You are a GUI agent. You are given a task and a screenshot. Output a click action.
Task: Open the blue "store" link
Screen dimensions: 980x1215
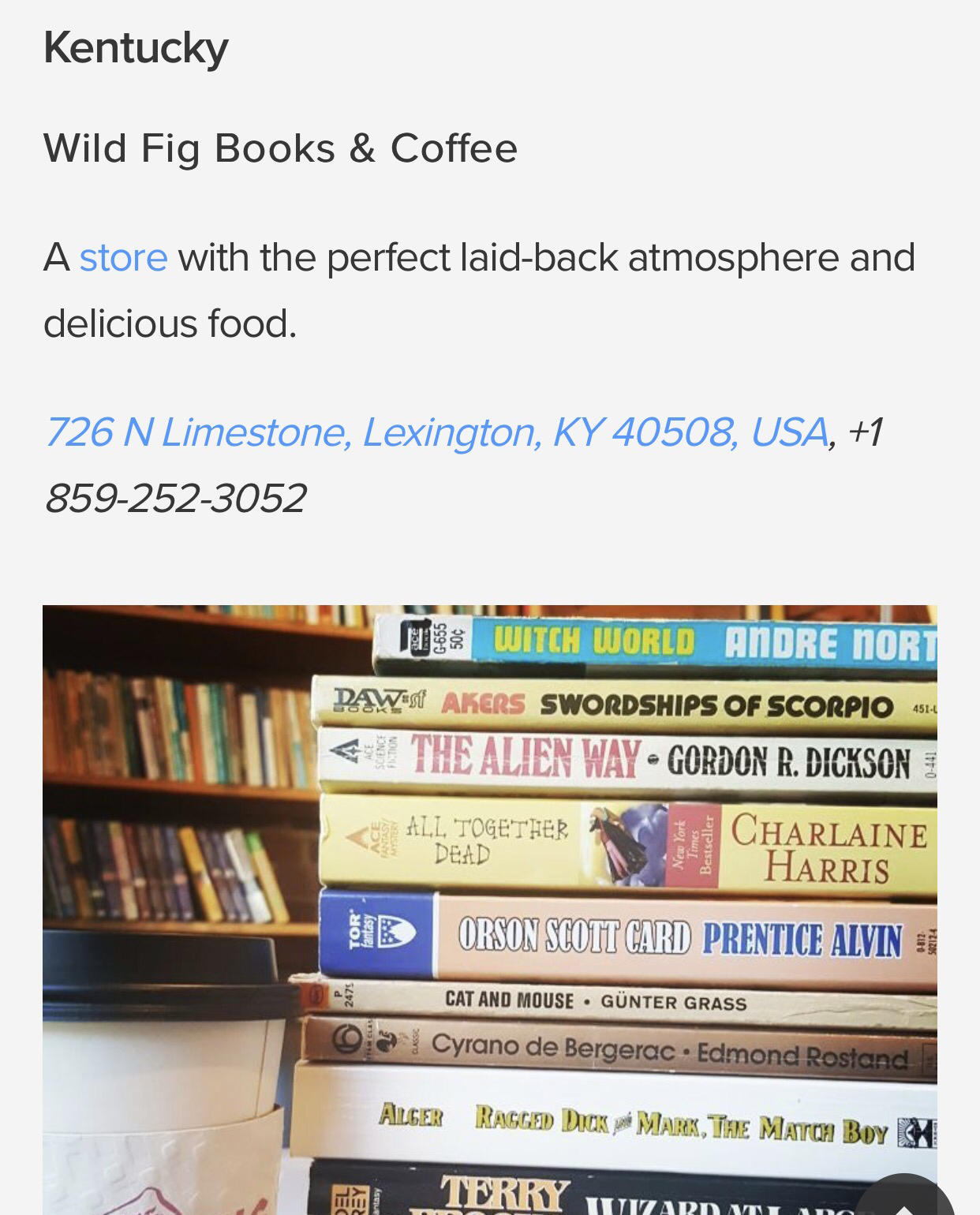point(123,258)
